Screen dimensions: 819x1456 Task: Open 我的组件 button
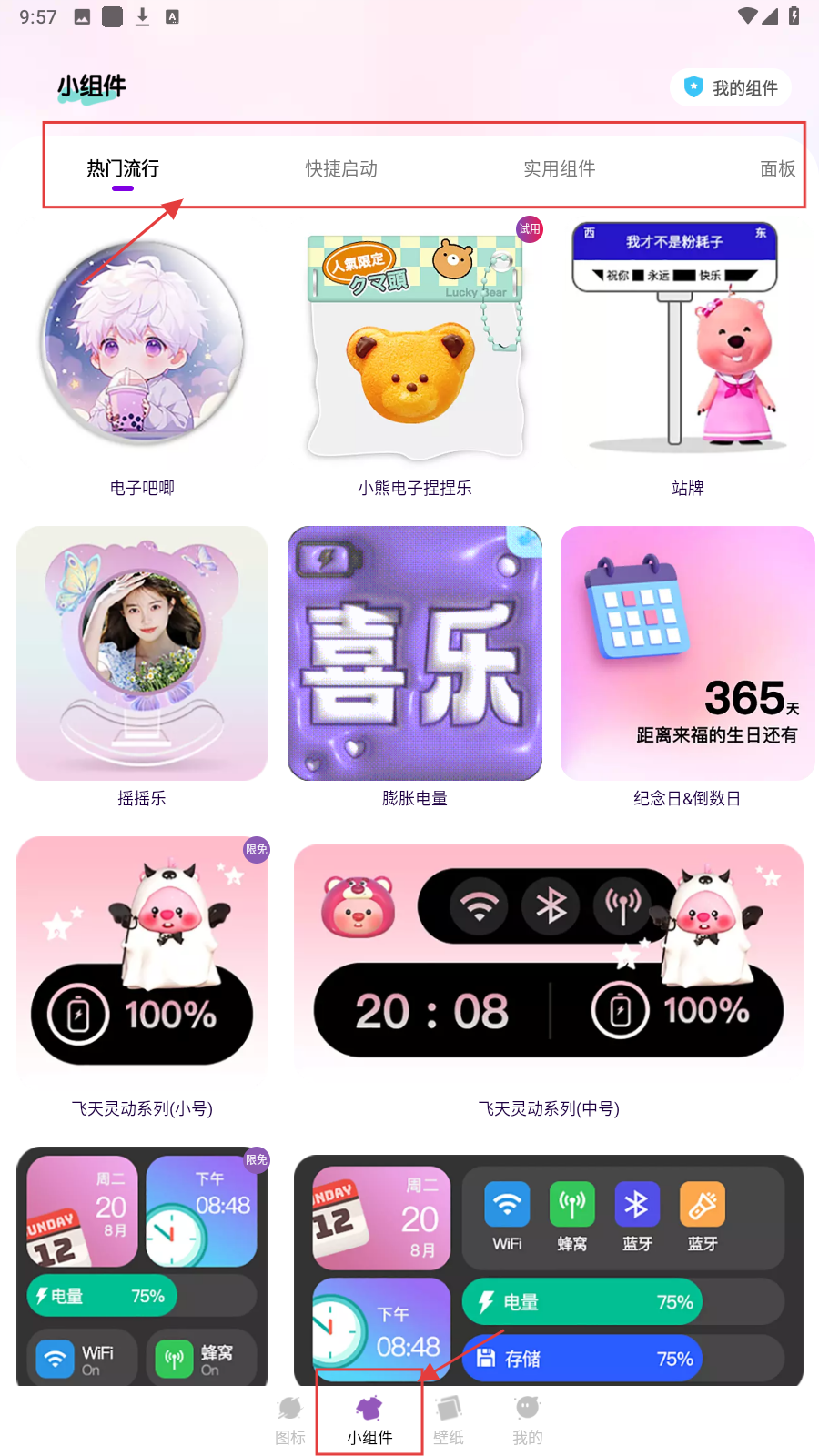(x=731, y=88)
